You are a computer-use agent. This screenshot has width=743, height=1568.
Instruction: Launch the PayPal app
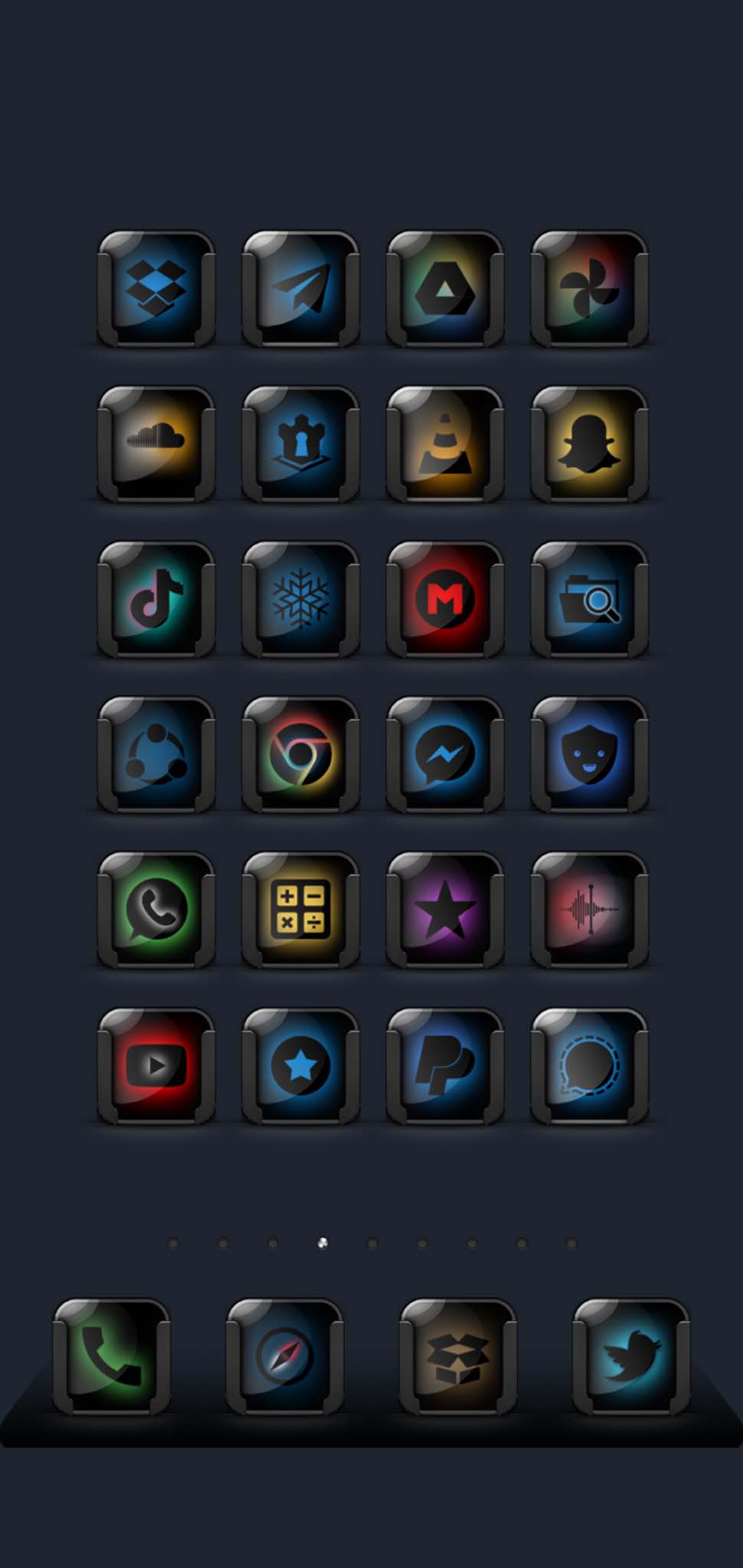(445, 1066)
